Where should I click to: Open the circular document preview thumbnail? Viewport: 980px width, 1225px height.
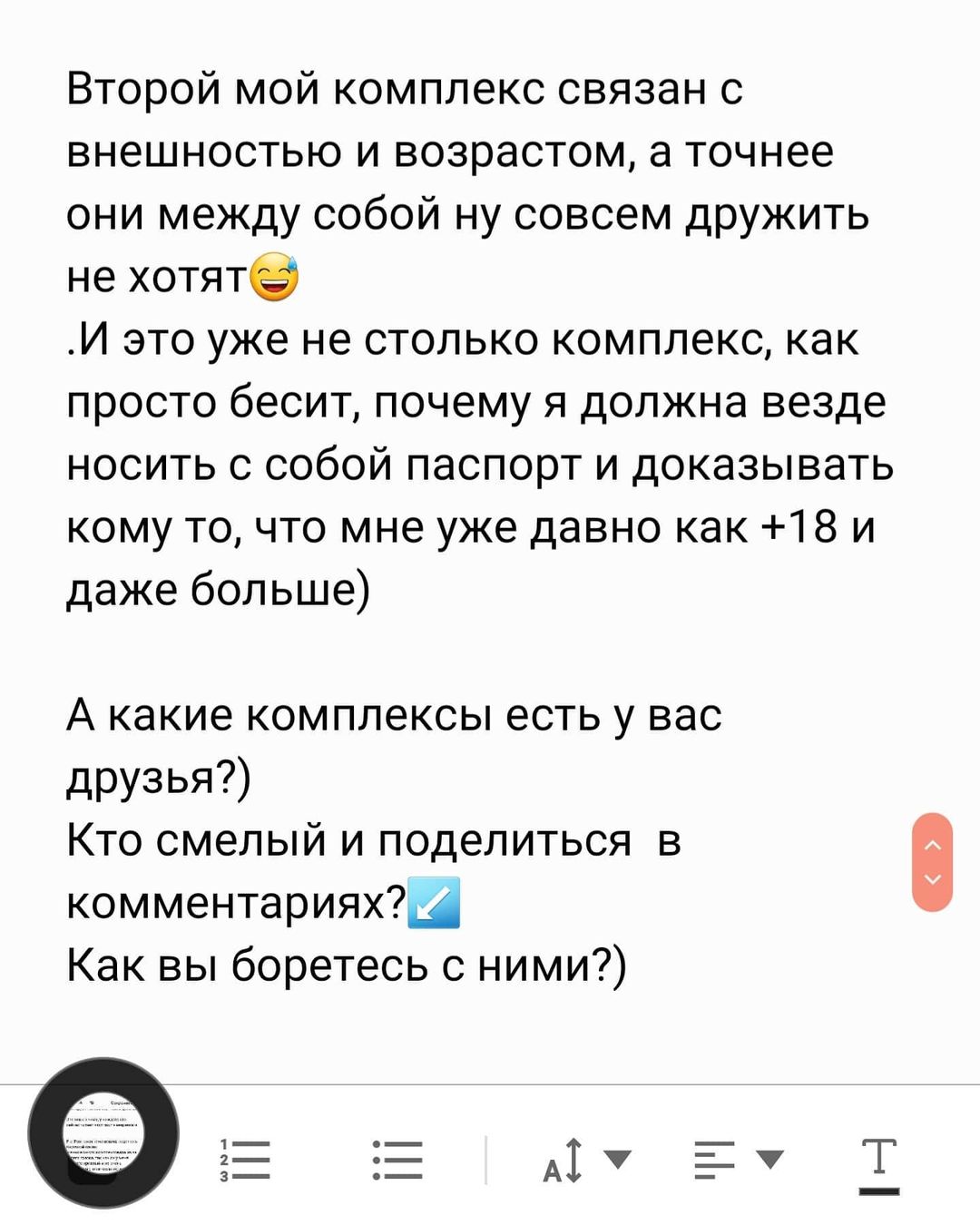[103, 1133]
